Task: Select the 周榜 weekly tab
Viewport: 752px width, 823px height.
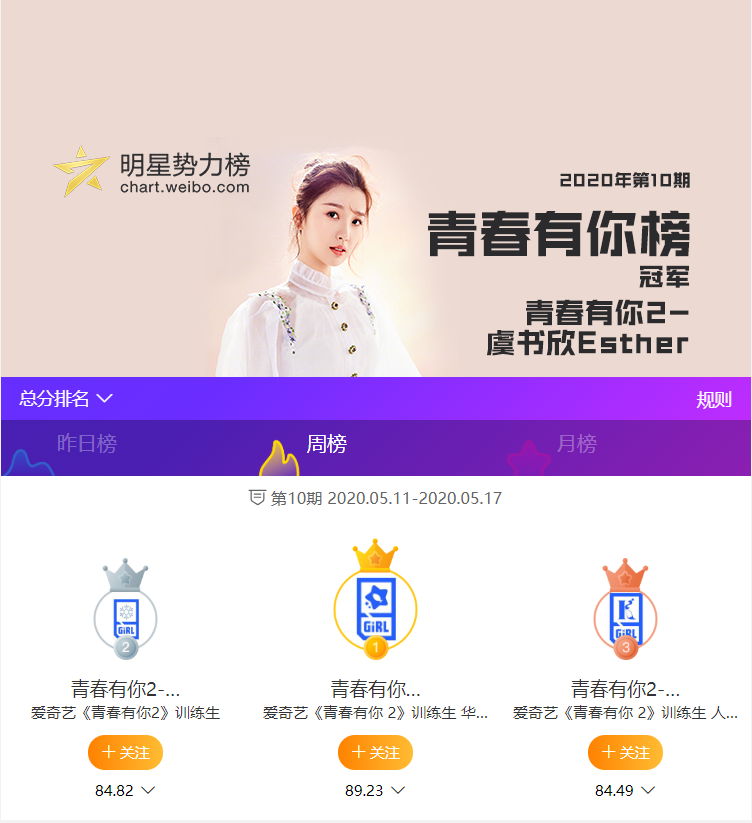Action: pyautogui.click(x=326, y=444)
